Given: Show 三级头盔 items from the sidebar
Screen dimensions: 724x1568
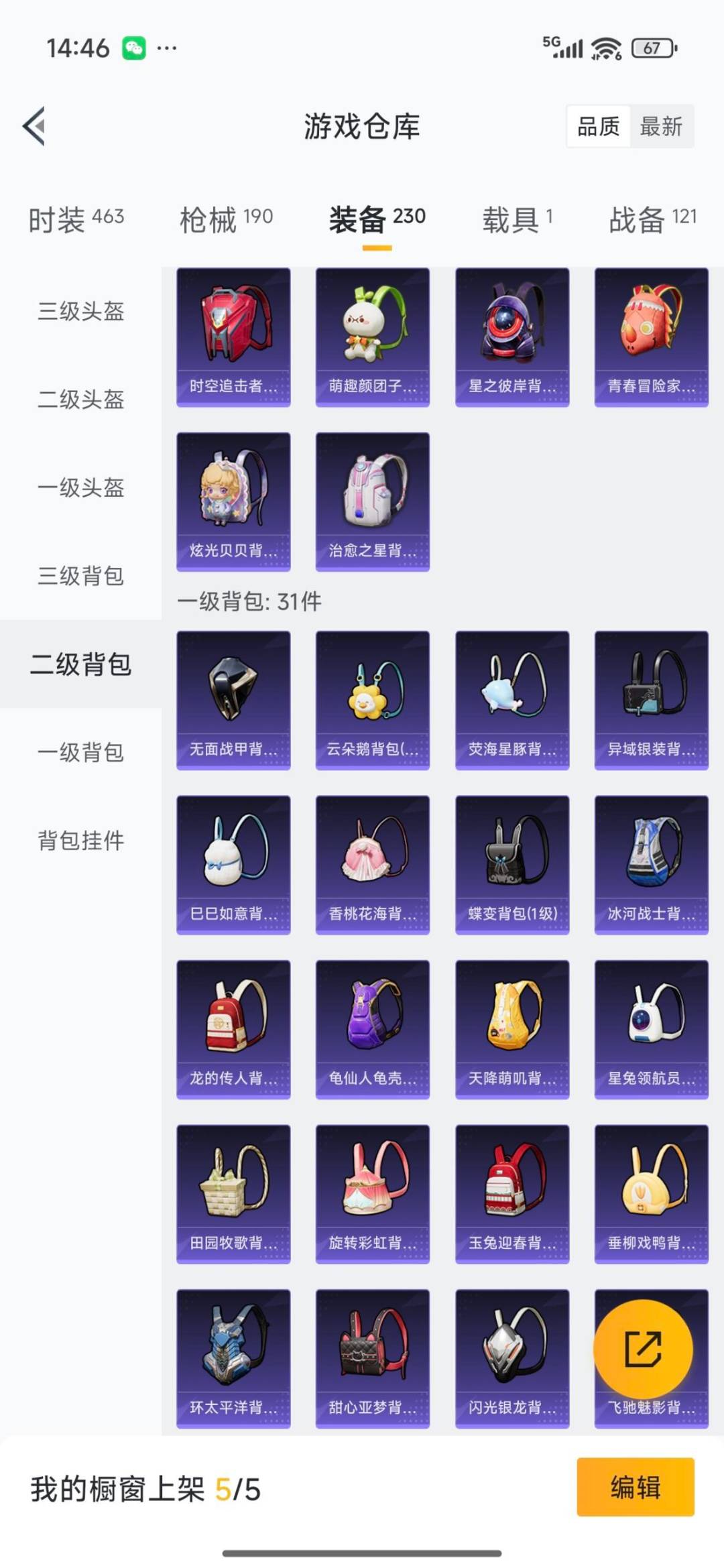Looking at the screenshot, I should point(80,310).
